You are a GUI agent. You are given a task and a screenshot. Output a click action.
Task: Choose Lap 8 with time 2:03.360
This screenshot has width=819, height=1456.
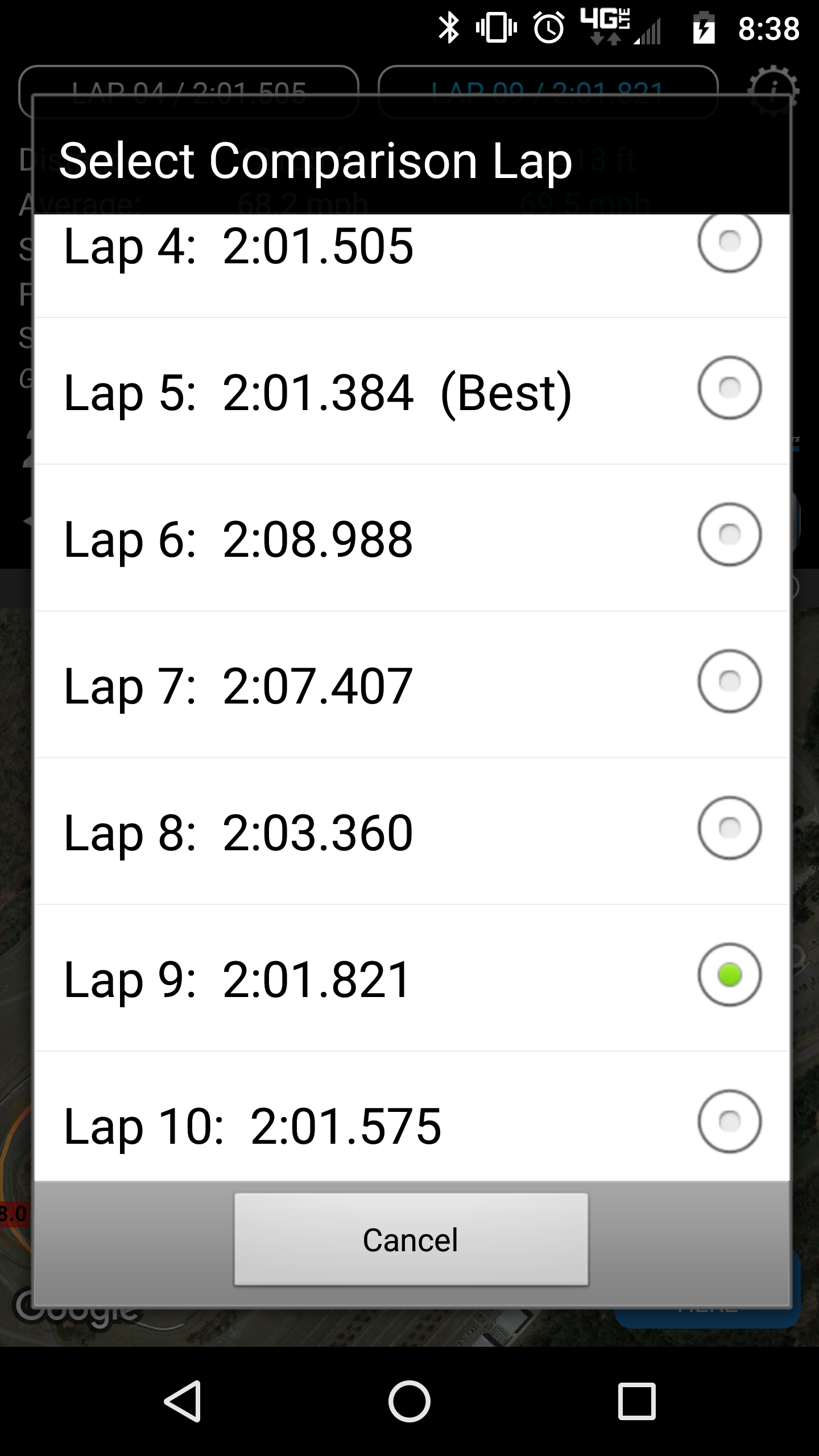coord(729,828)
